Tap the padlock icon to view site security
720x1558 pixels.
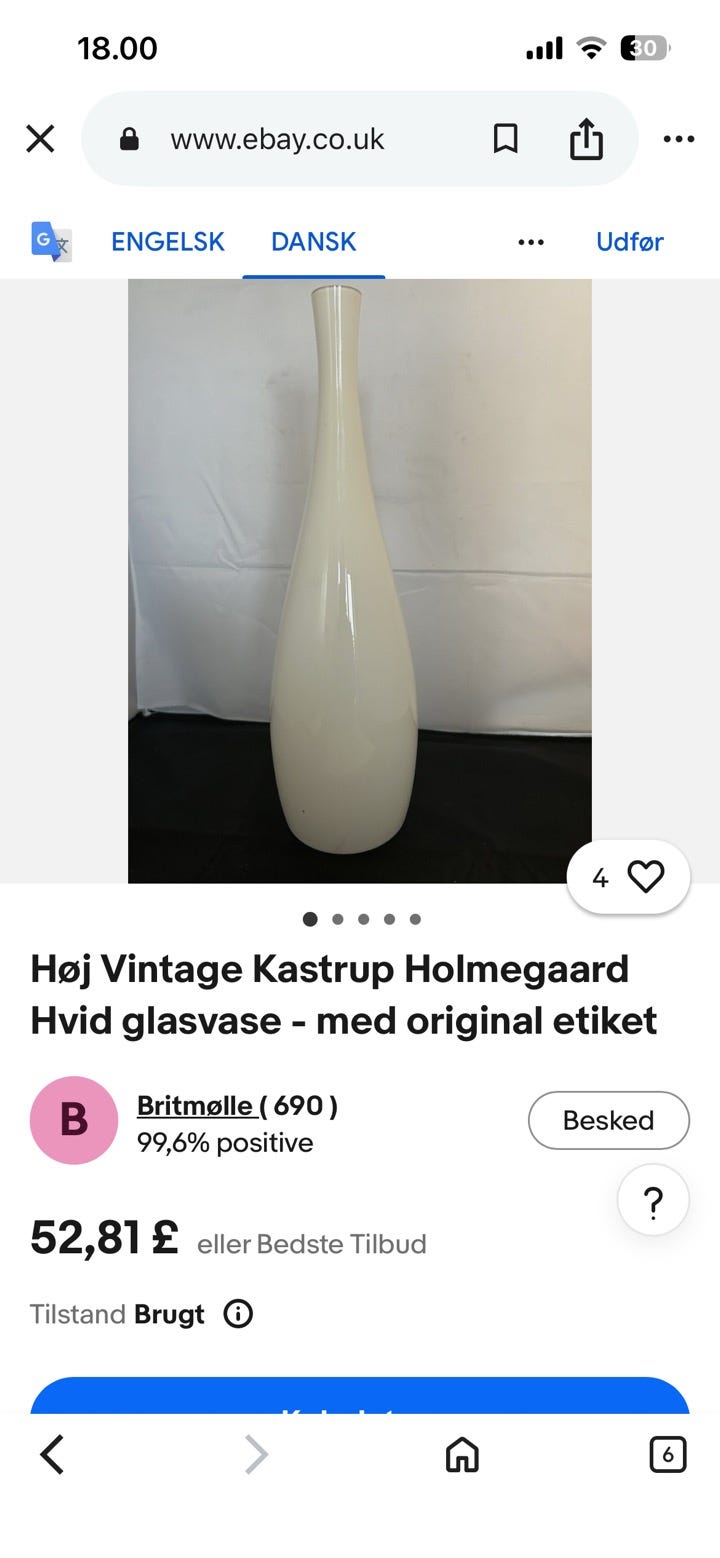coord(127,139)
